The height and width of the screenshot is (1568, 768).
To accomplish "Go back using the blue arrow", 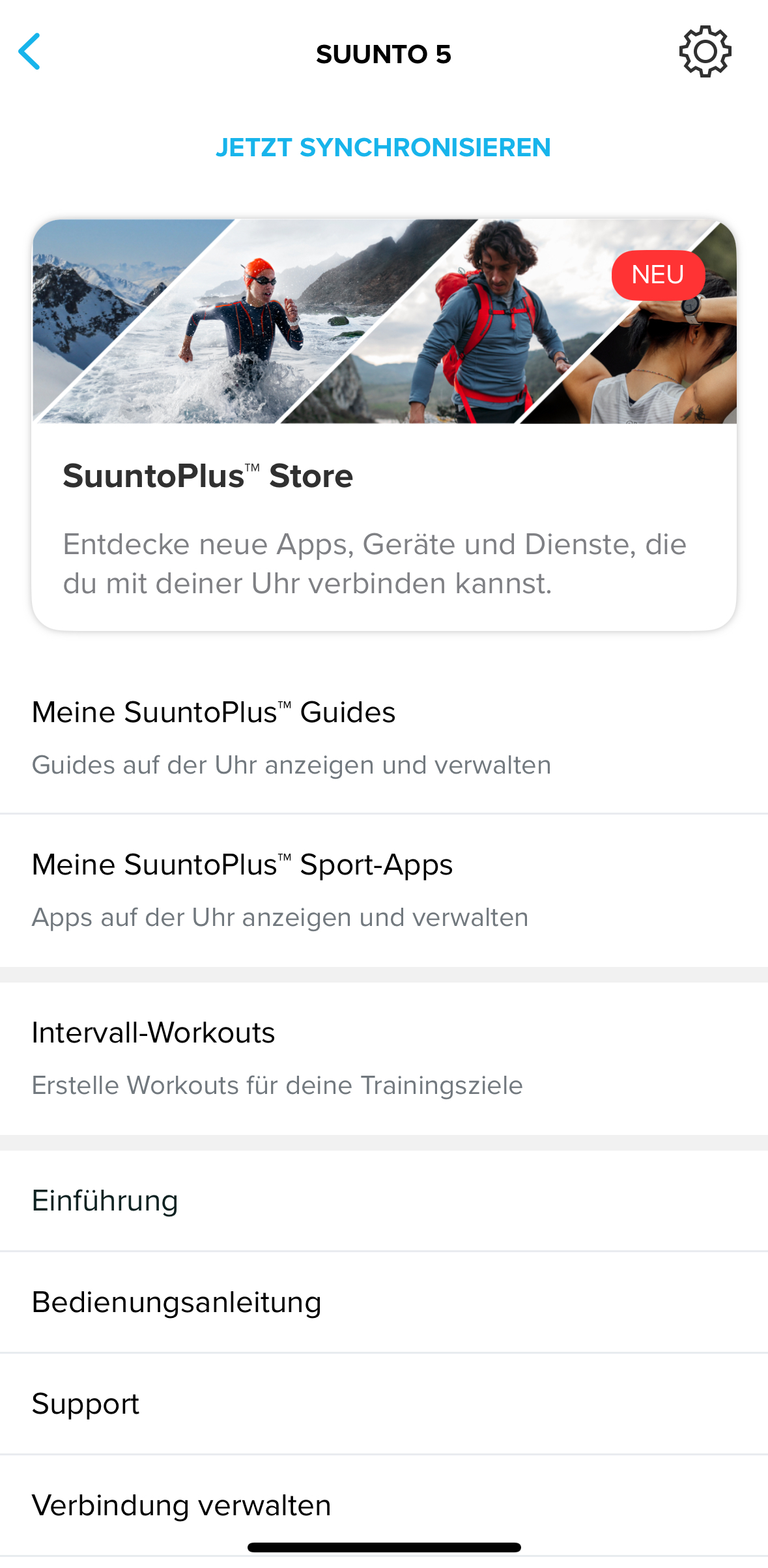I will (x=29, y=51).
